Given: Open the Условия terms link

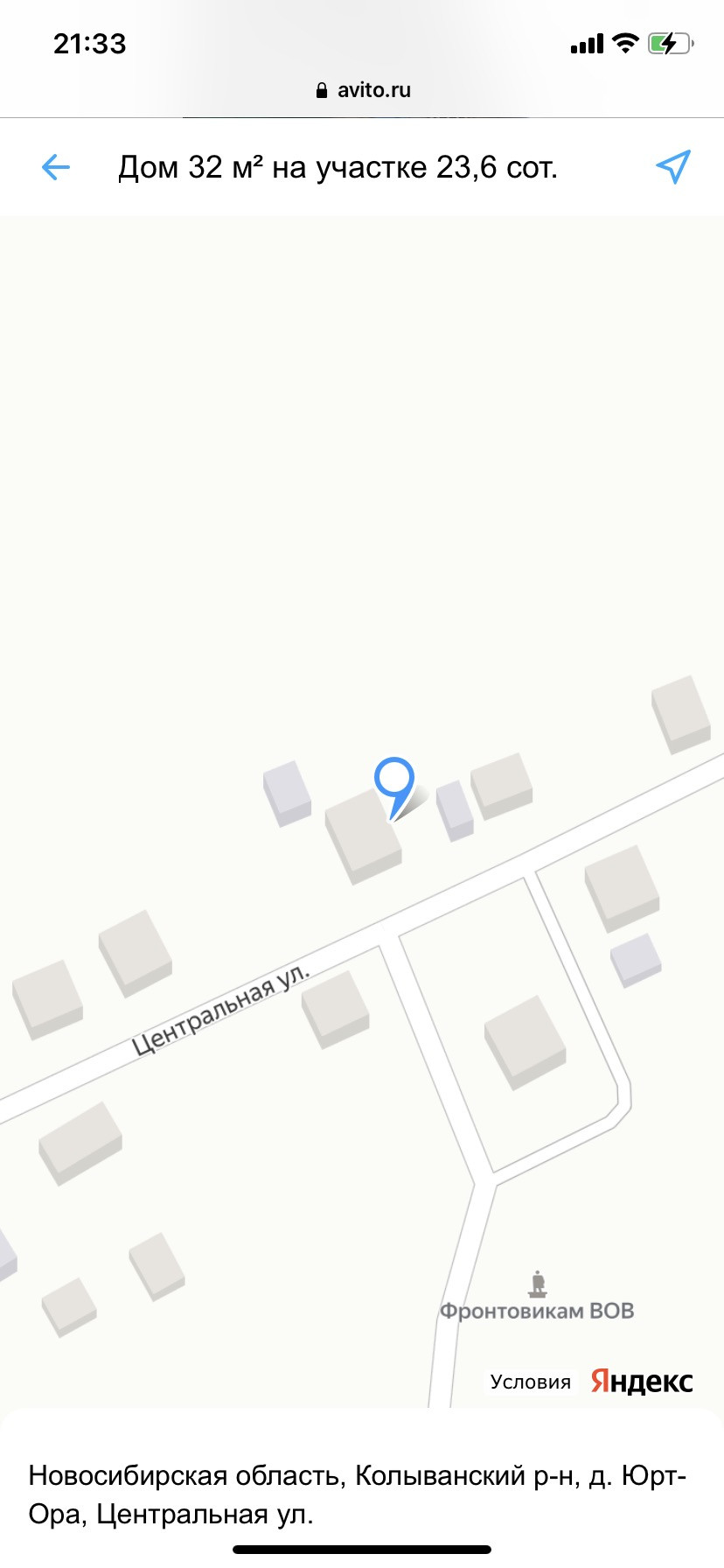Looking at the screenshot, I should click(530, 1382).
